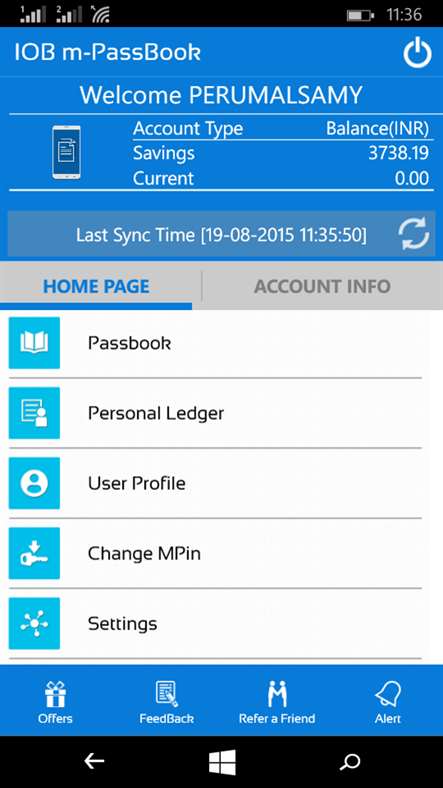Switch to the Account Info tab
Screen dimensions: 443x788
pyautogui.click(x=322, y=286)
